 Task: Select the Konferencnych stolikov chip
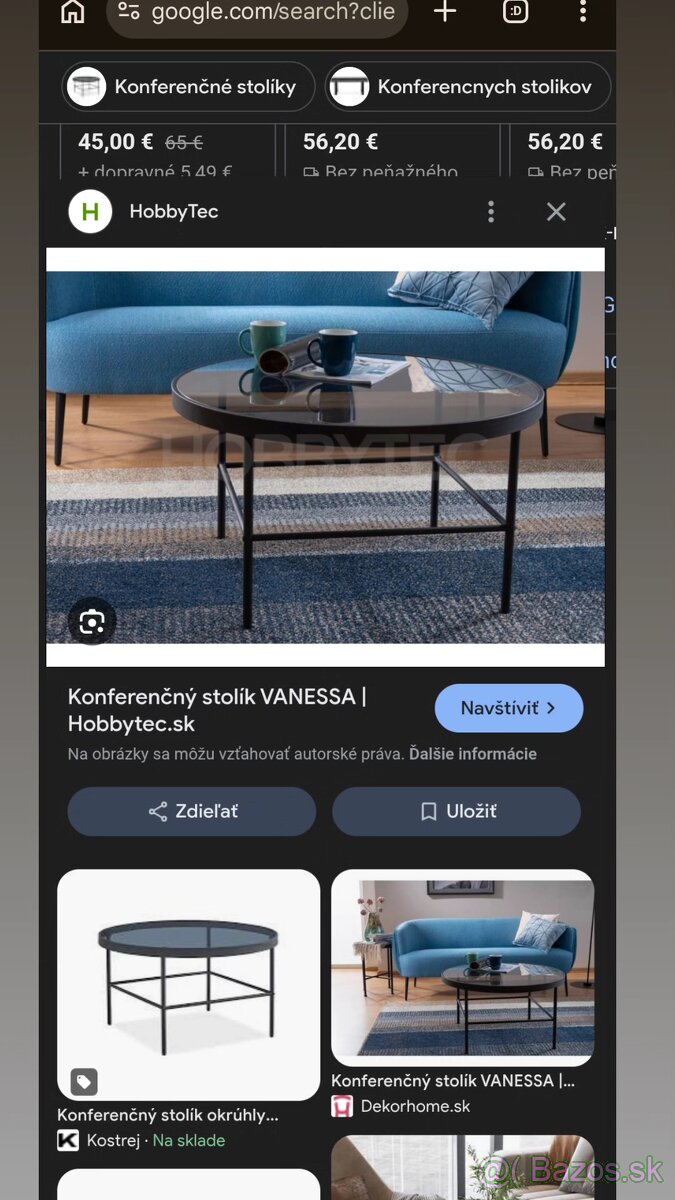coord(468,87)
